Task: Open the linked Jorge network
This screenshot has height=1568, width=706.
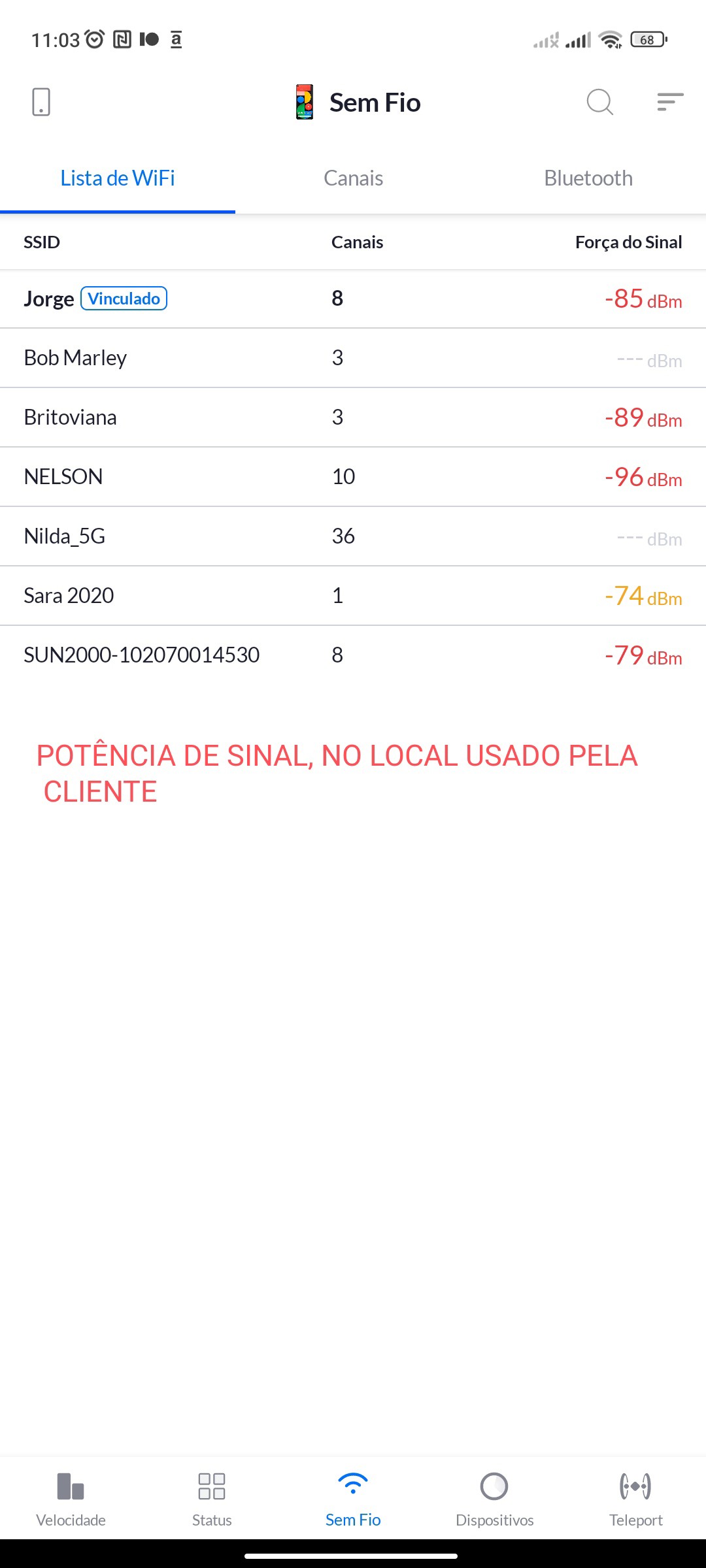Action: tap(353, 299)
